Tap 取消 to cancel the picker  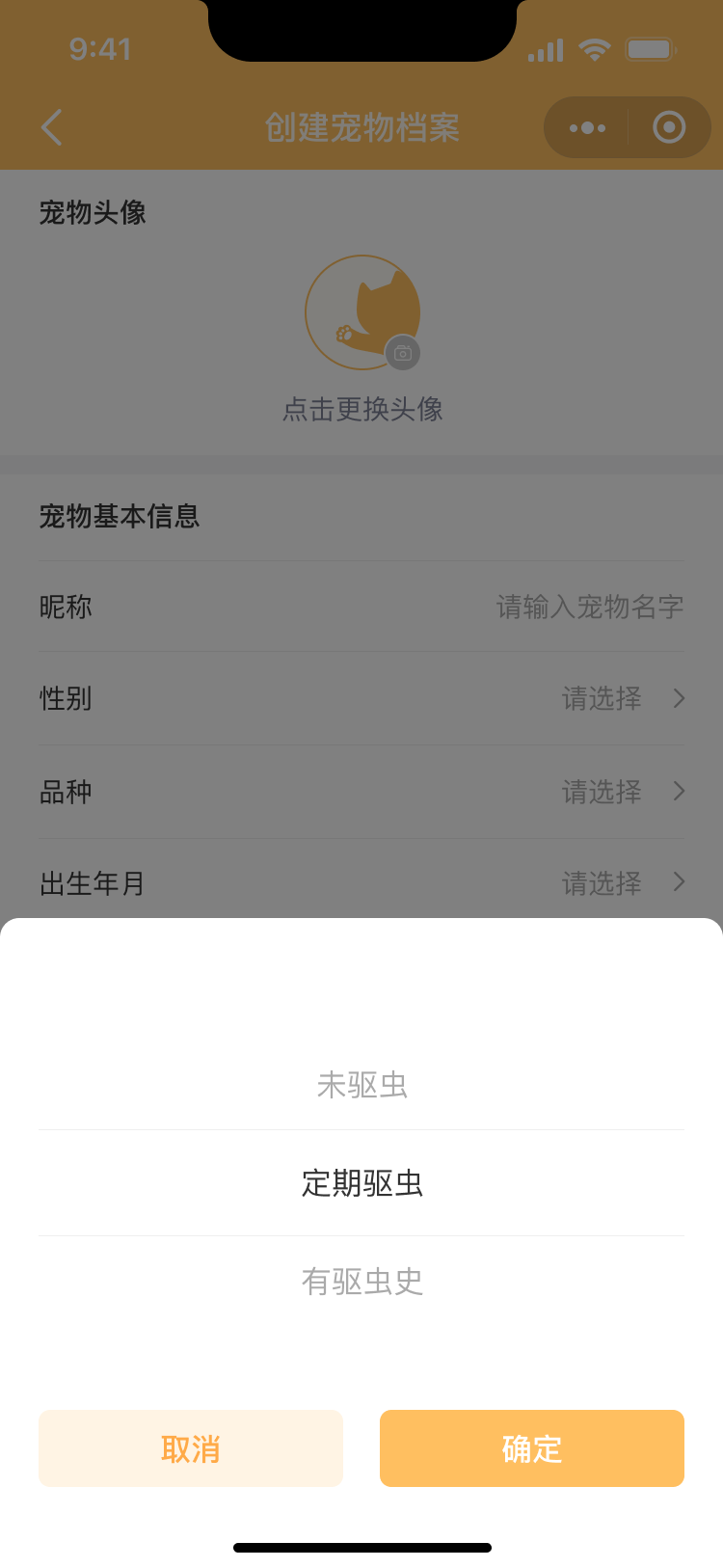coord(191,1448)
